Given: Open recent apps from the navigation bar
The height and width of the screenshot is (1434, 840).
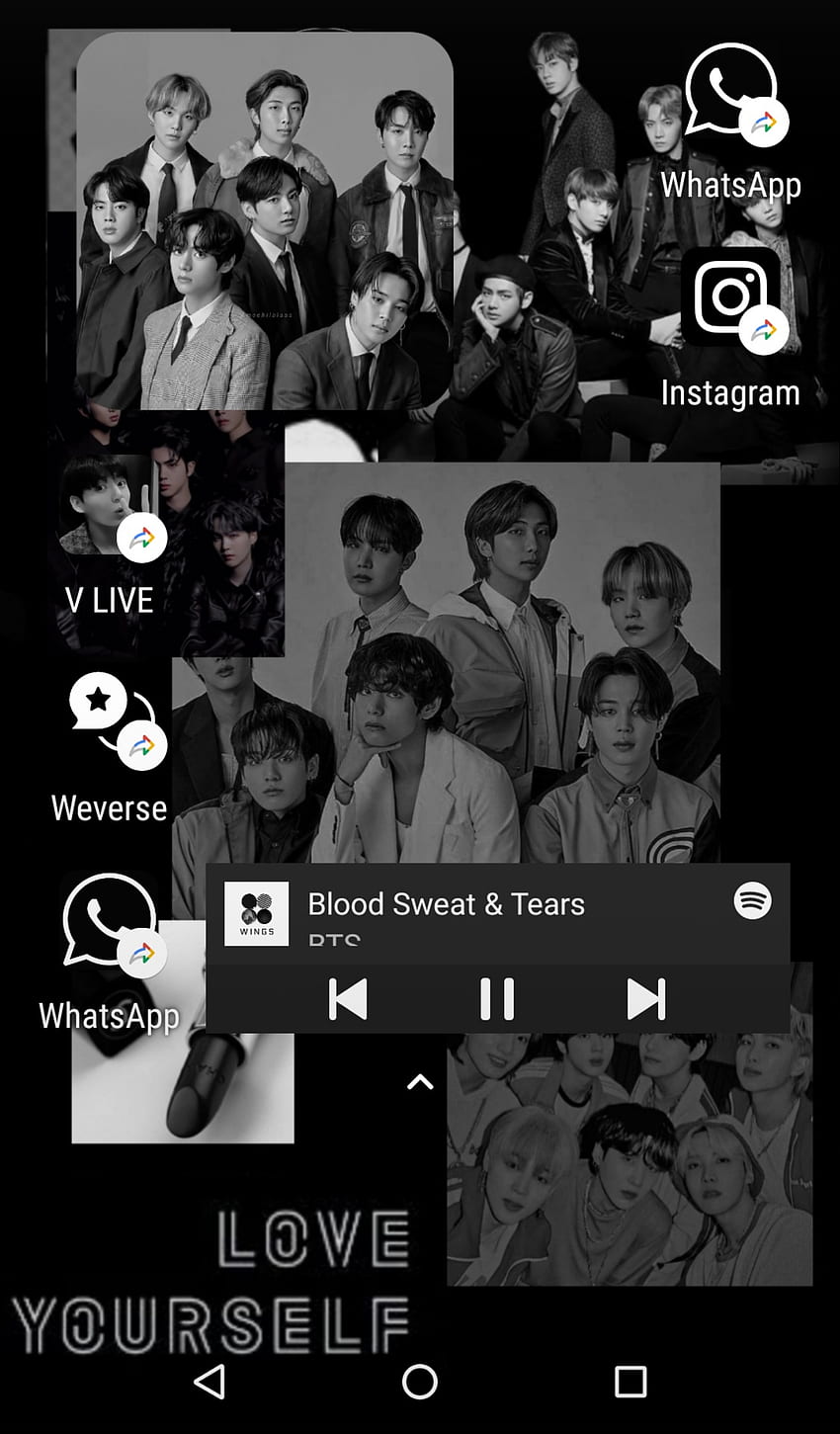Looking at the screenshot, I should (x=630, y=1382).
